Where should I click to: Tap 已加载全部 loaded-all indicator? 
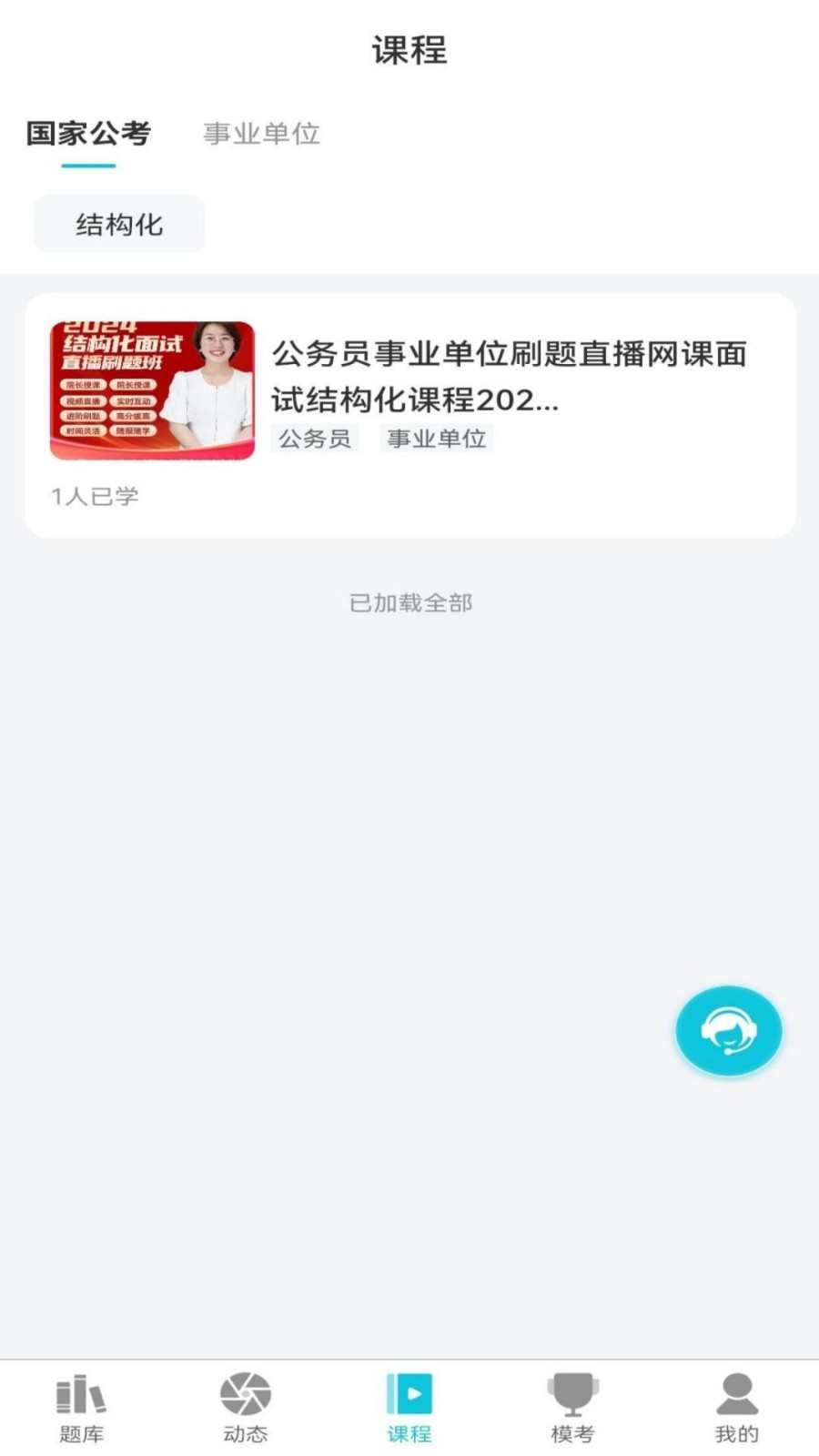pos(409,602)
